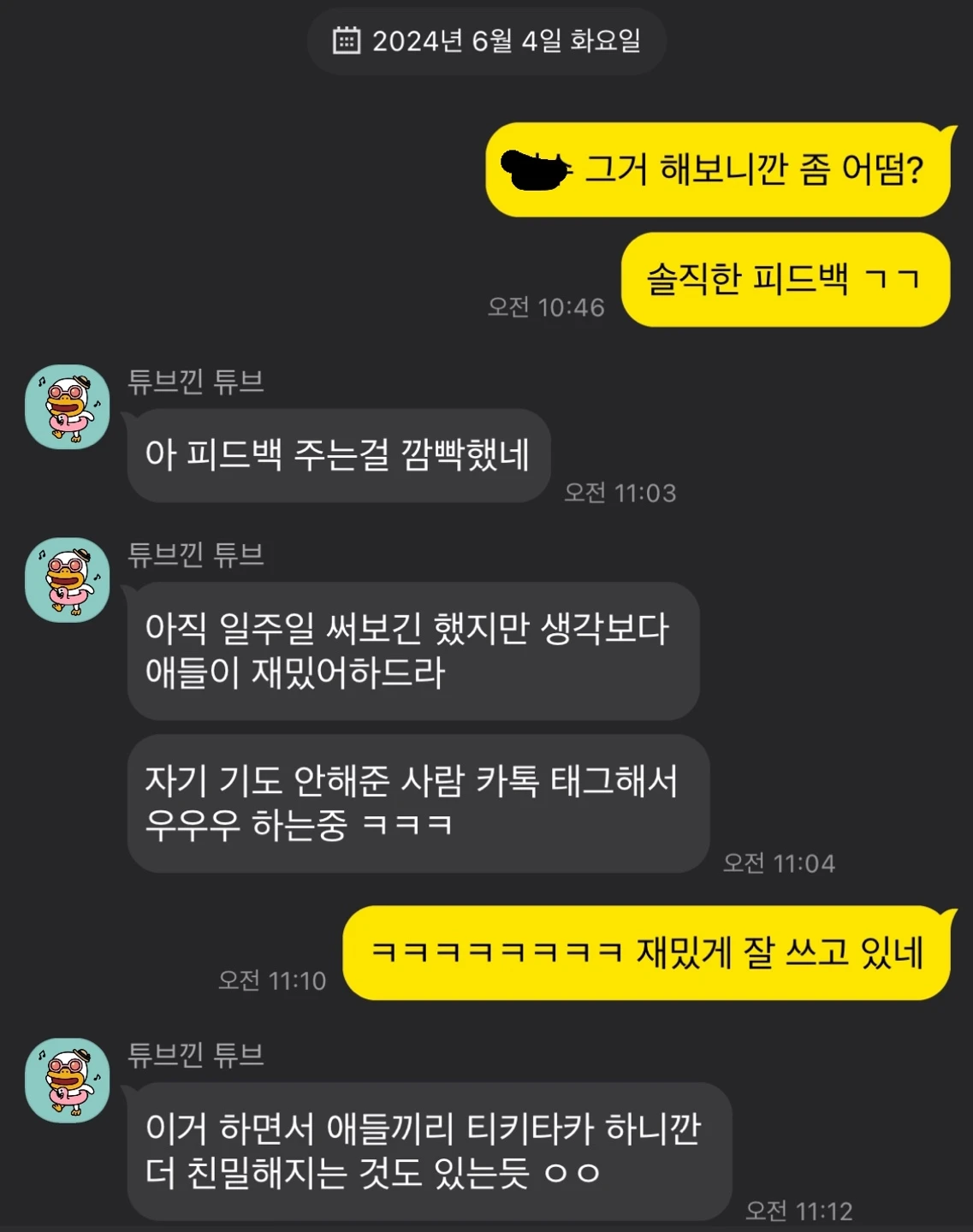Tap 튜브낀 튜브's avatar beside '이거 하면서 애들끼리' message
973x1232 pixels.
[x=68, y=1081]
